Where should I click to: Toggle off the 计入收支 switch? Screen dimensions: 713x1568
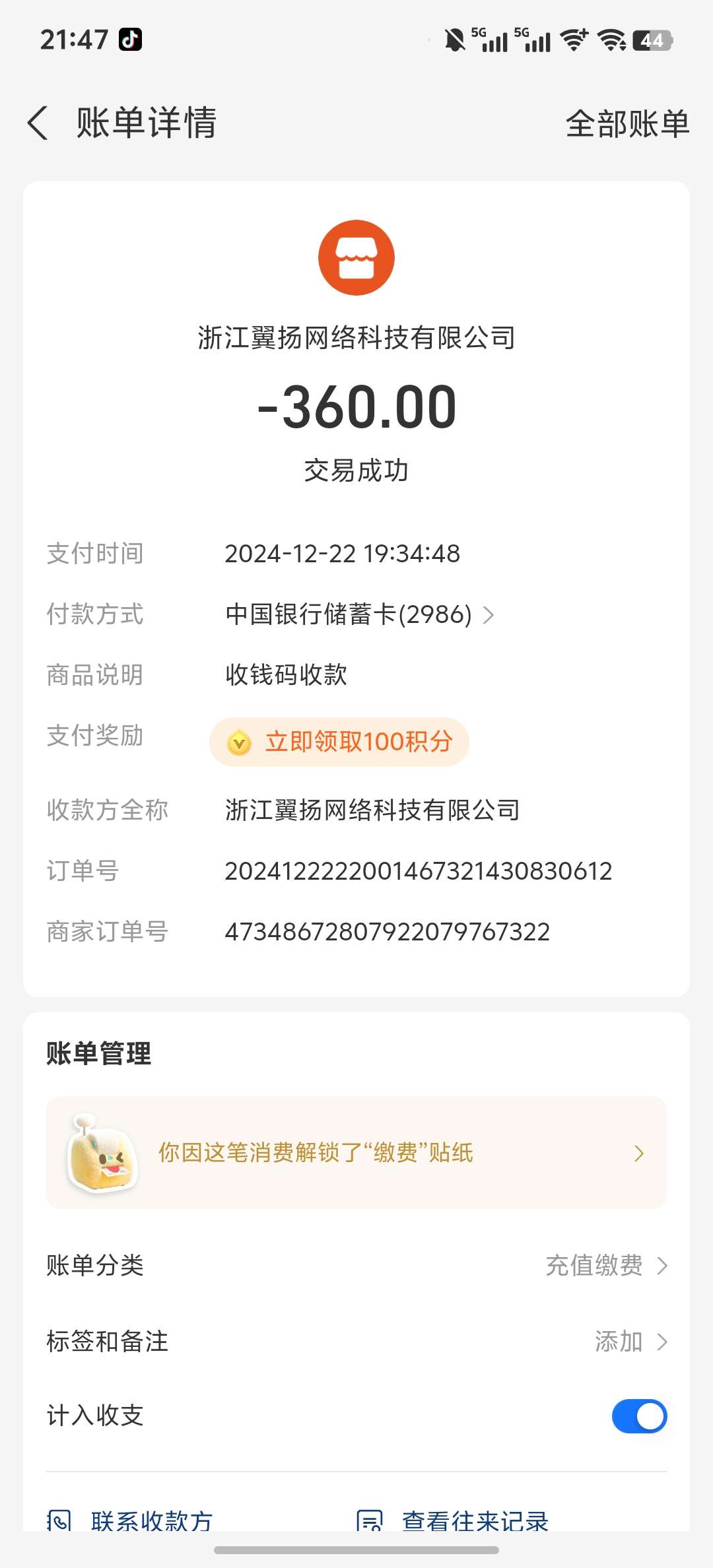[638, 1416]
